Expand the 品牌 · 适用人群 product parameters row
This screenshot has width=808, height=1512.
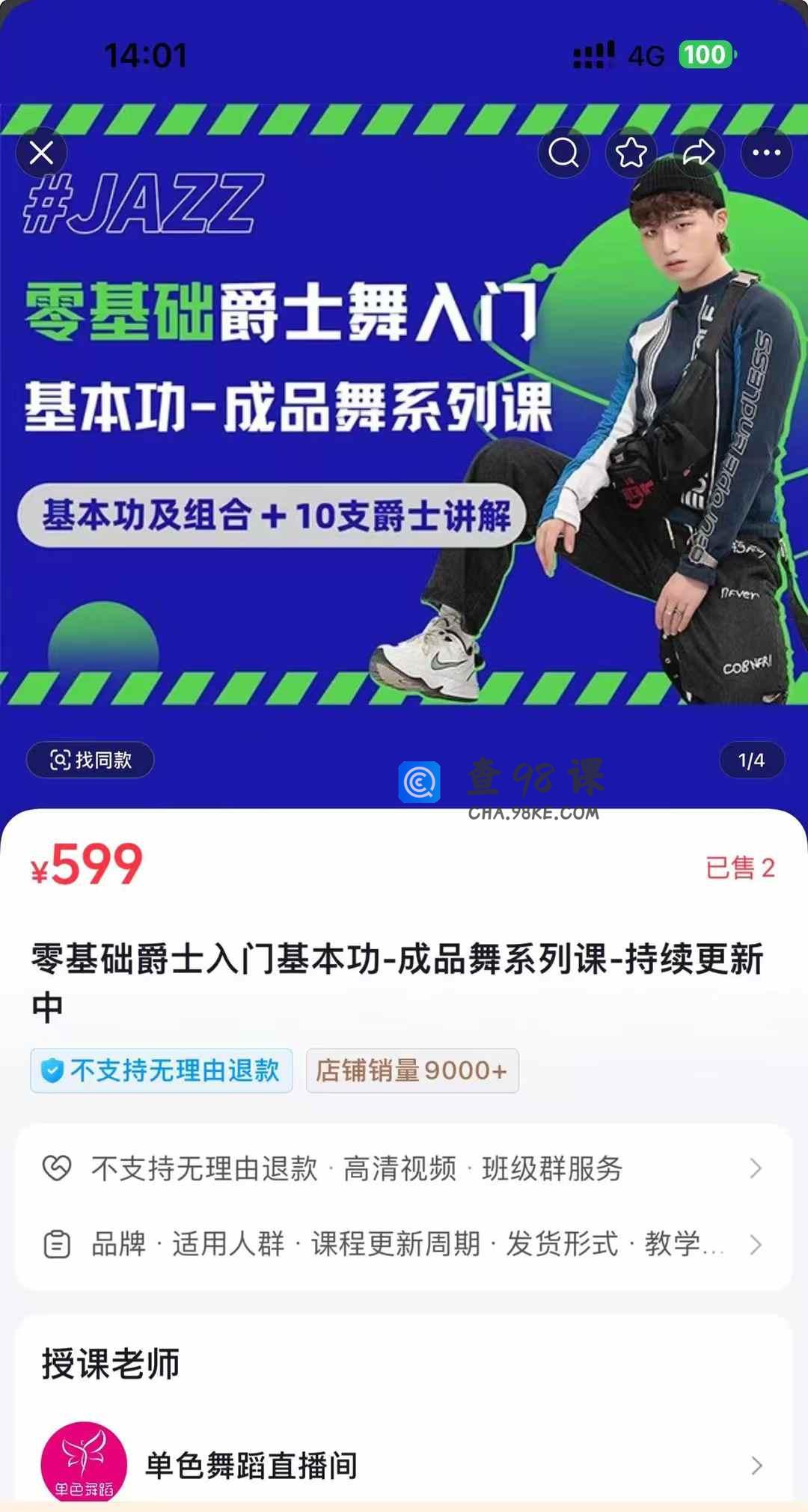(x=404, y=1244)
